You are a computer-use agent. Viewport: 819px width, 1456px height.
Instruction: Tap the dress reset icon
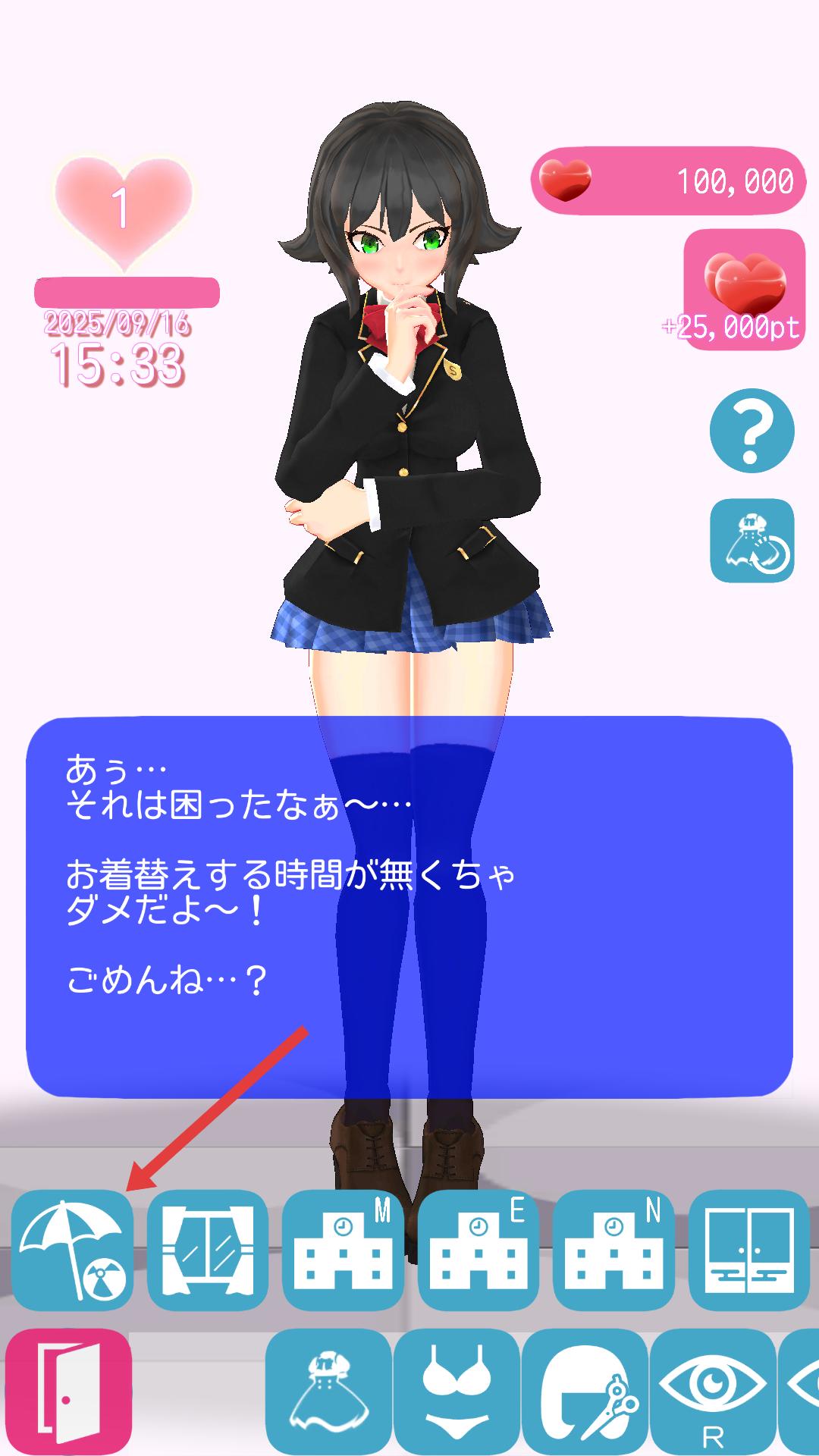click(752, 541)
